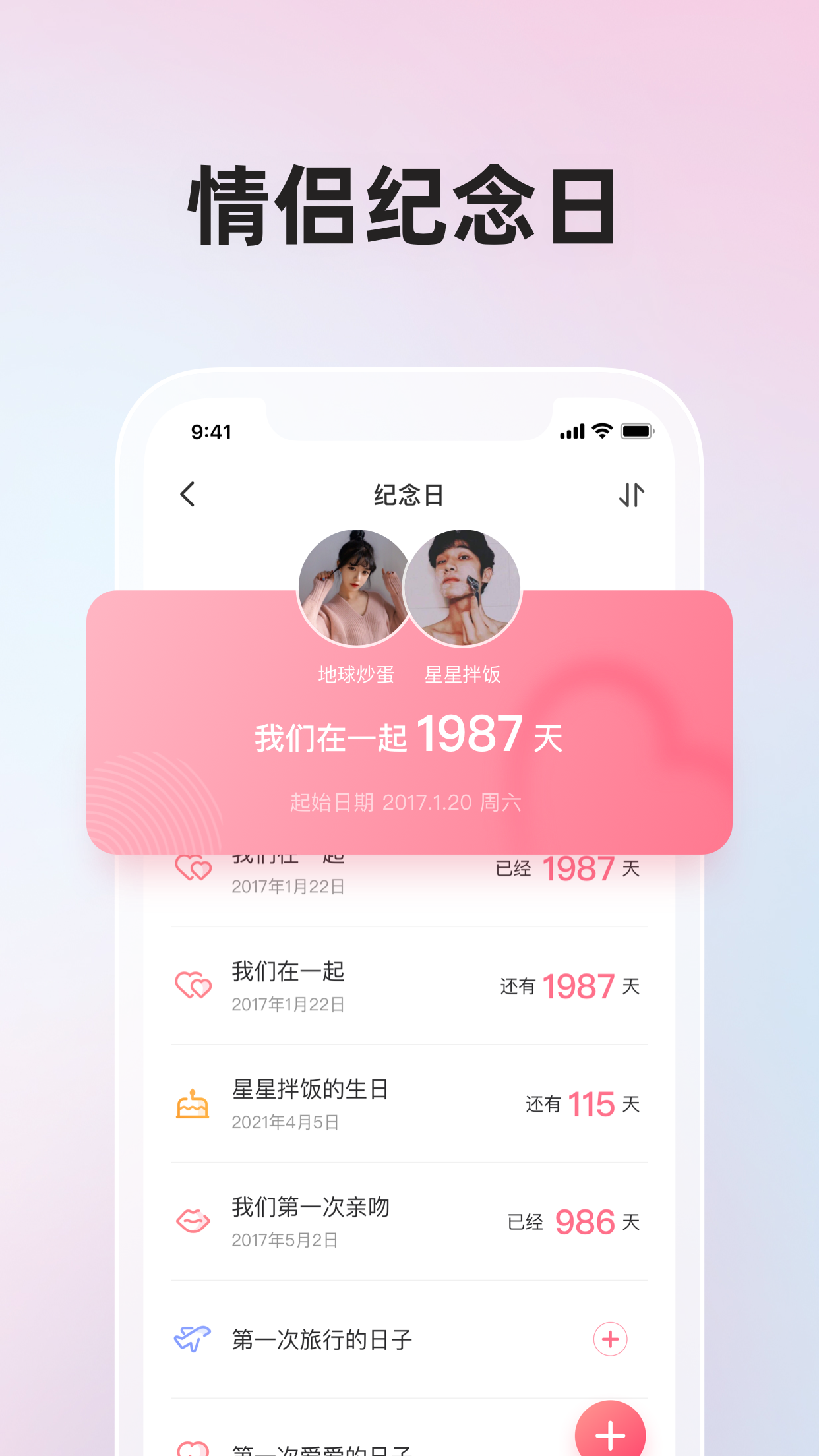Select the Wi-Fi icon in the status bar

point(602,431)
